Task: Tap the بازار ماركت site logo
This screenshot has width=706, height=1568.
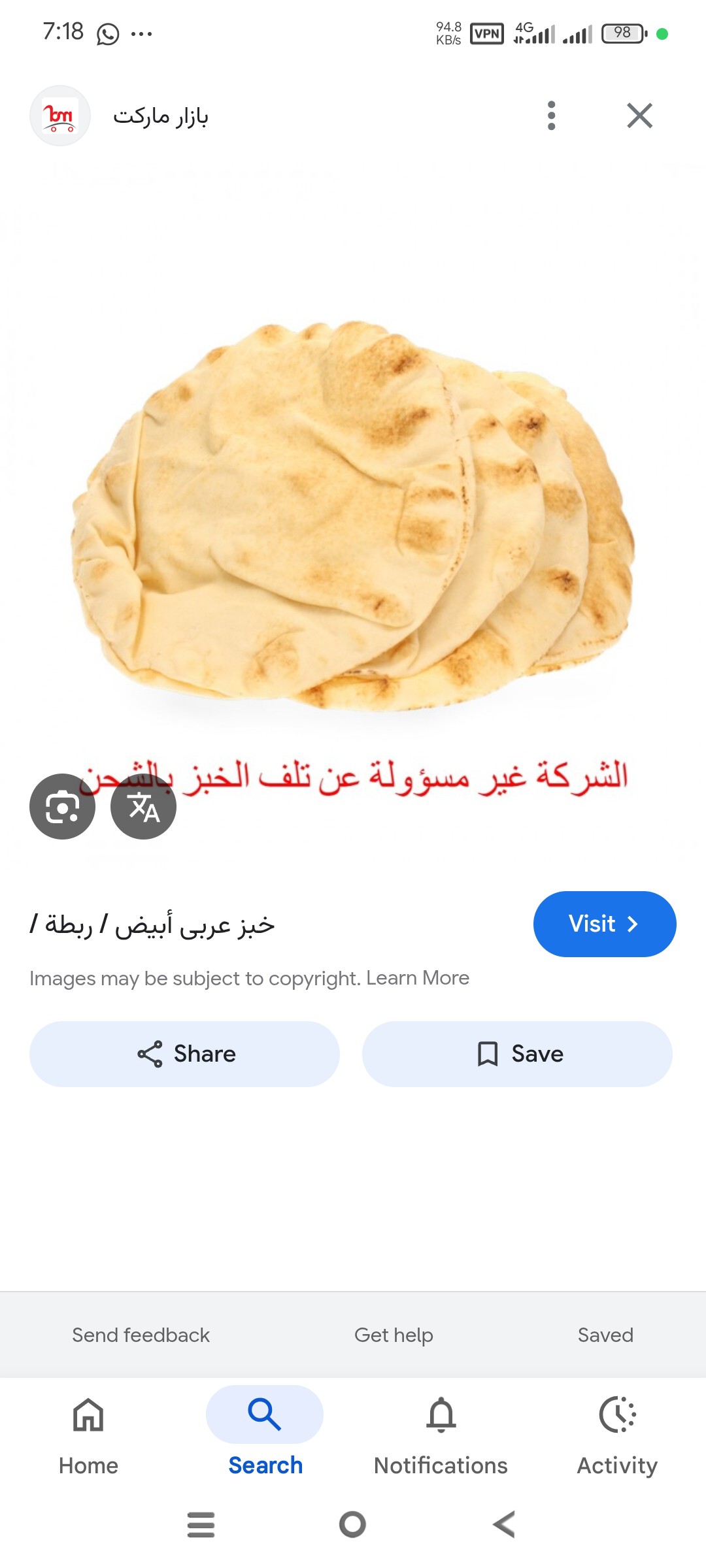Action: pos(59,116)
